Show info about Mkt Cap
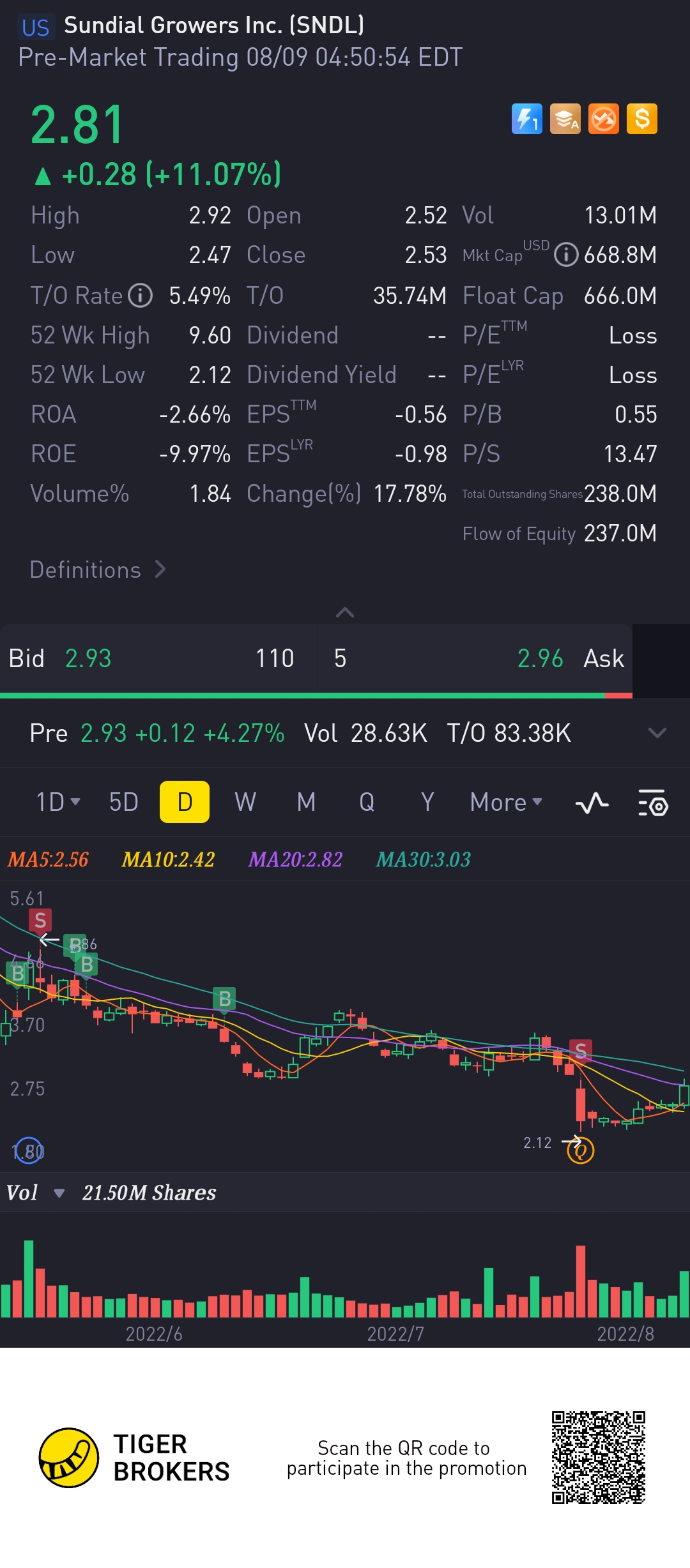The image size is (690, 1568). point(565,255)
